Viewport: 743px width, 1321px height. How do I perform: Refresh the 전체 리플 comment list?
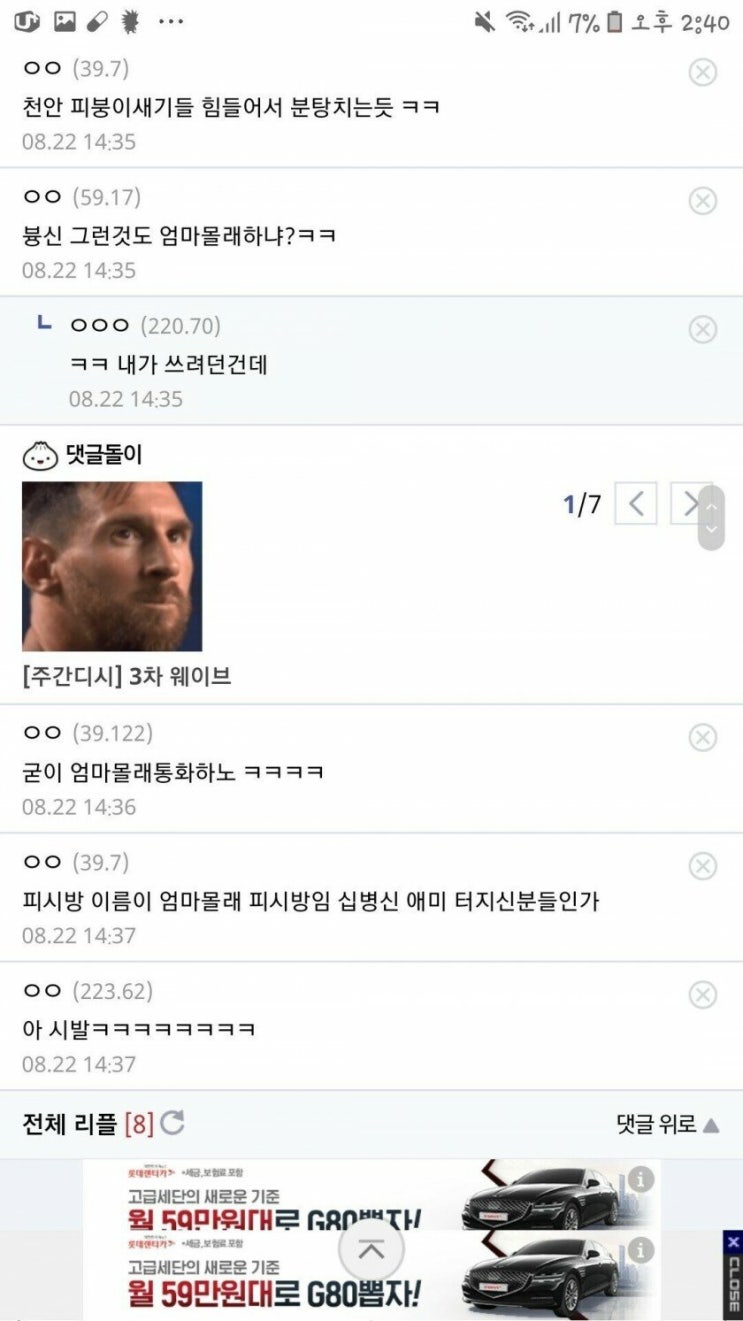click(172, 1123)
